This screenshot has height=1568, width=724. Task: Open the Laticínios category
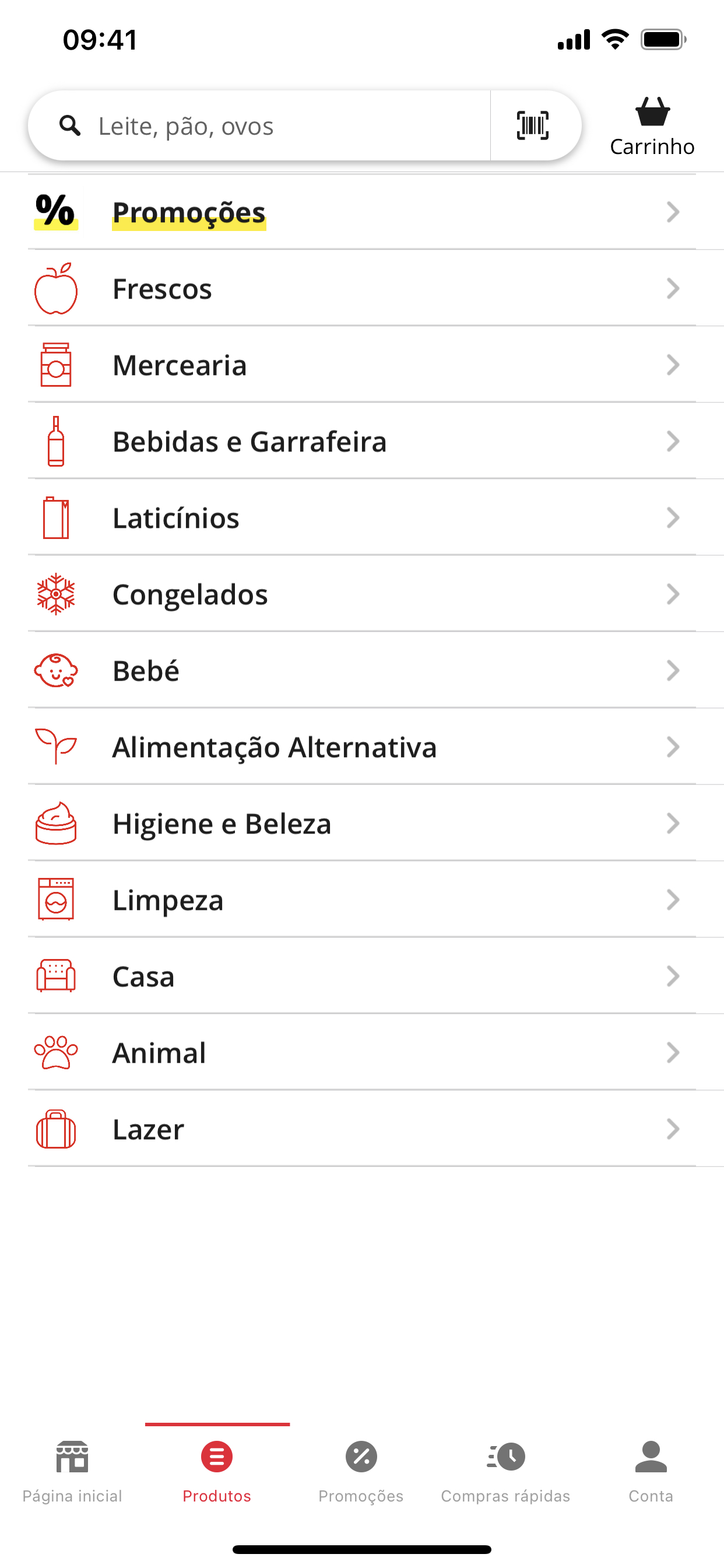362,518
